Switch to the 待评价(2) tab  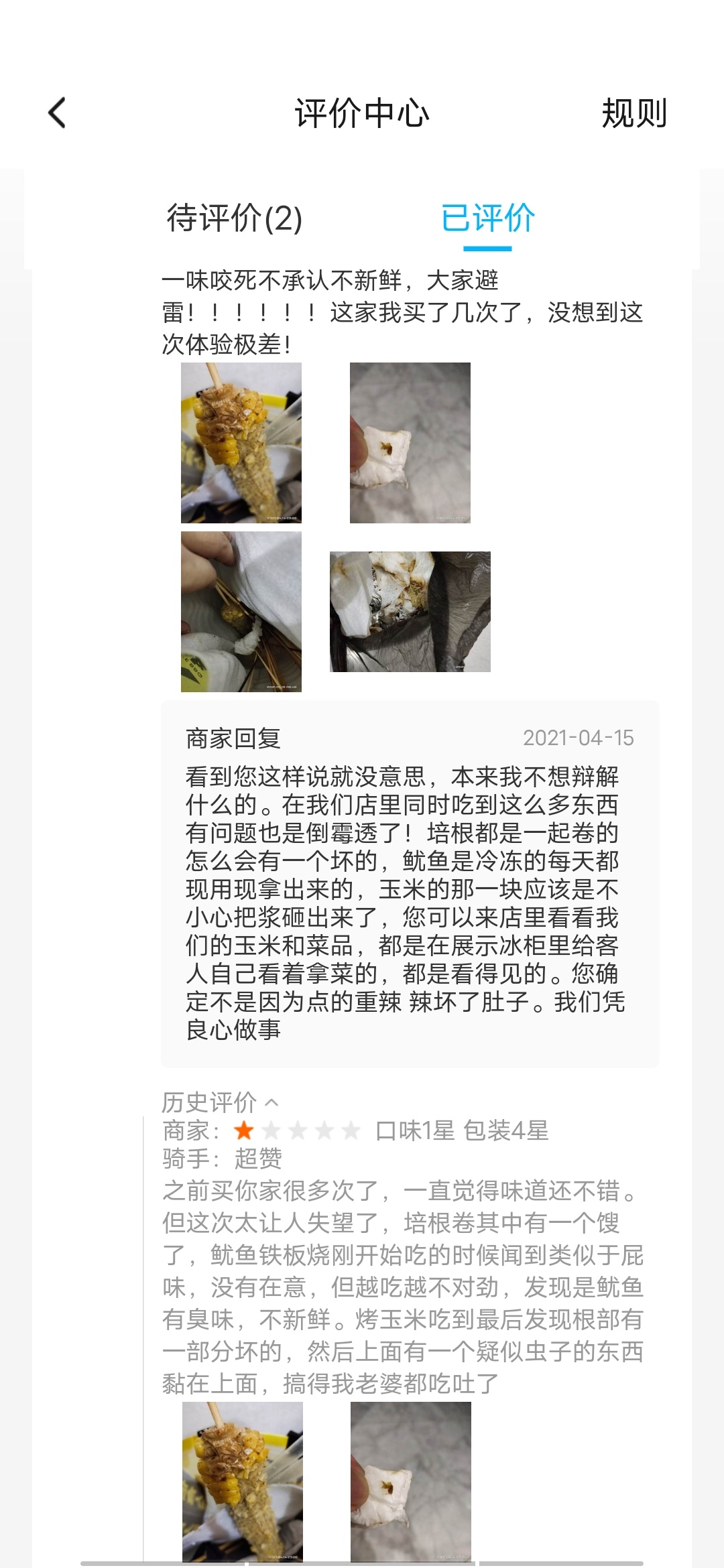235,218
